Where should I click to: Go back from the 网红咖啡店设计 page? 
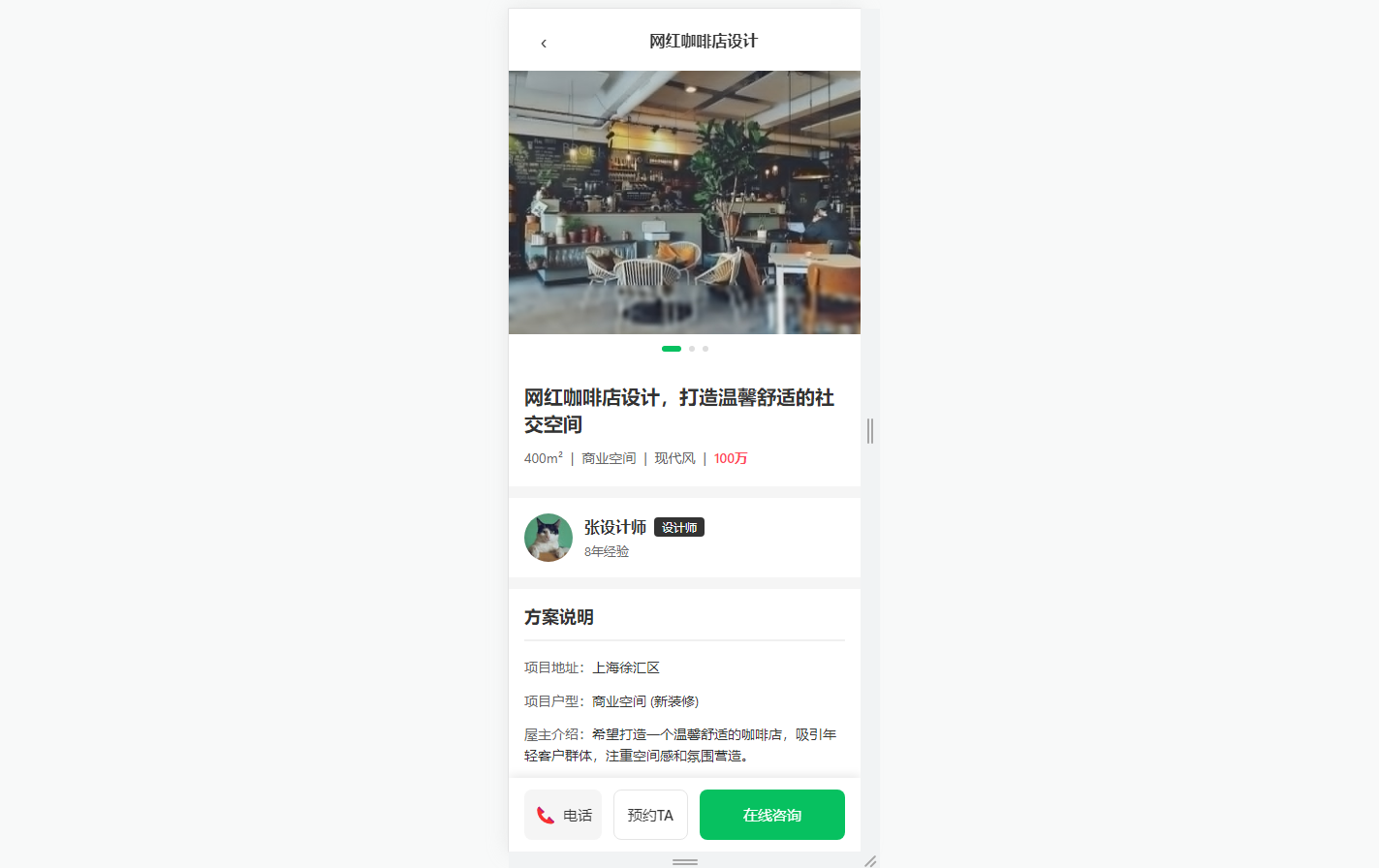[x=544, y=43]
